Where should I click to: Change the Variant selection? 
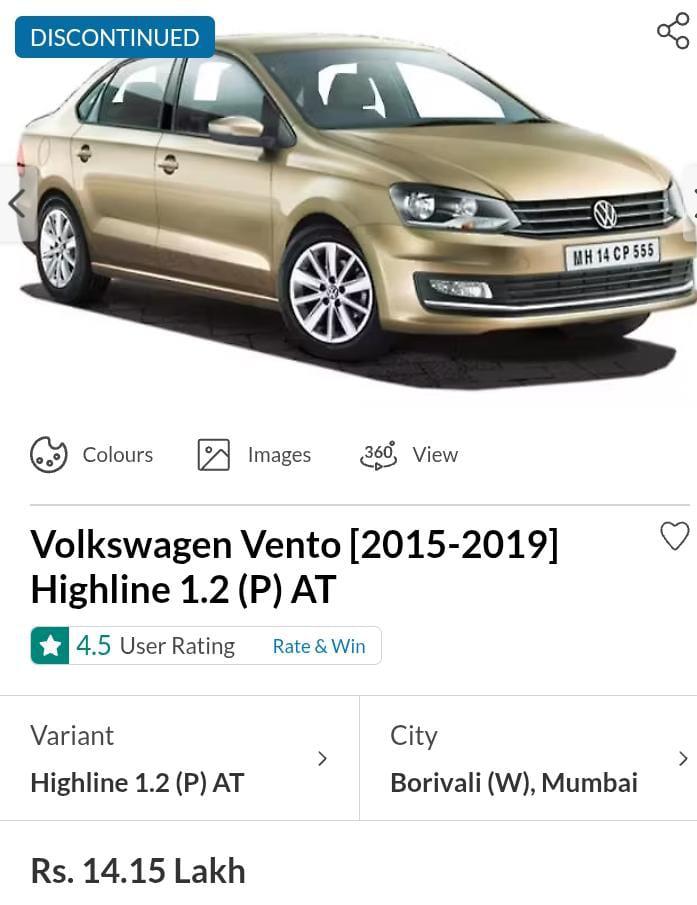click(x=179, y=759)
